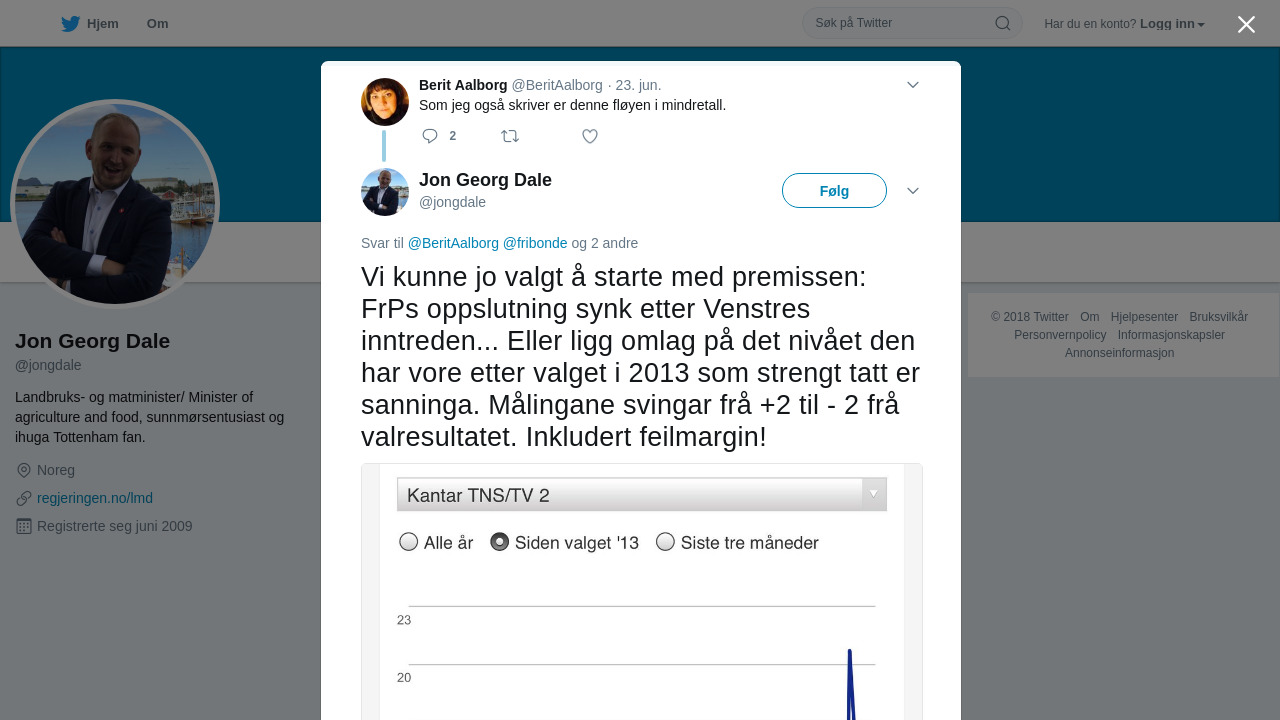This screenshot has height=720, width=1280.
Task: Open the poll chart image in the tweet
Action: [641, 600]
